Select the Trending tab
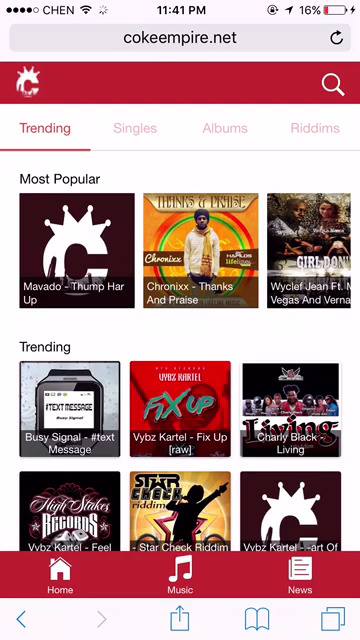The image size is (360, 640). [45, 128]
